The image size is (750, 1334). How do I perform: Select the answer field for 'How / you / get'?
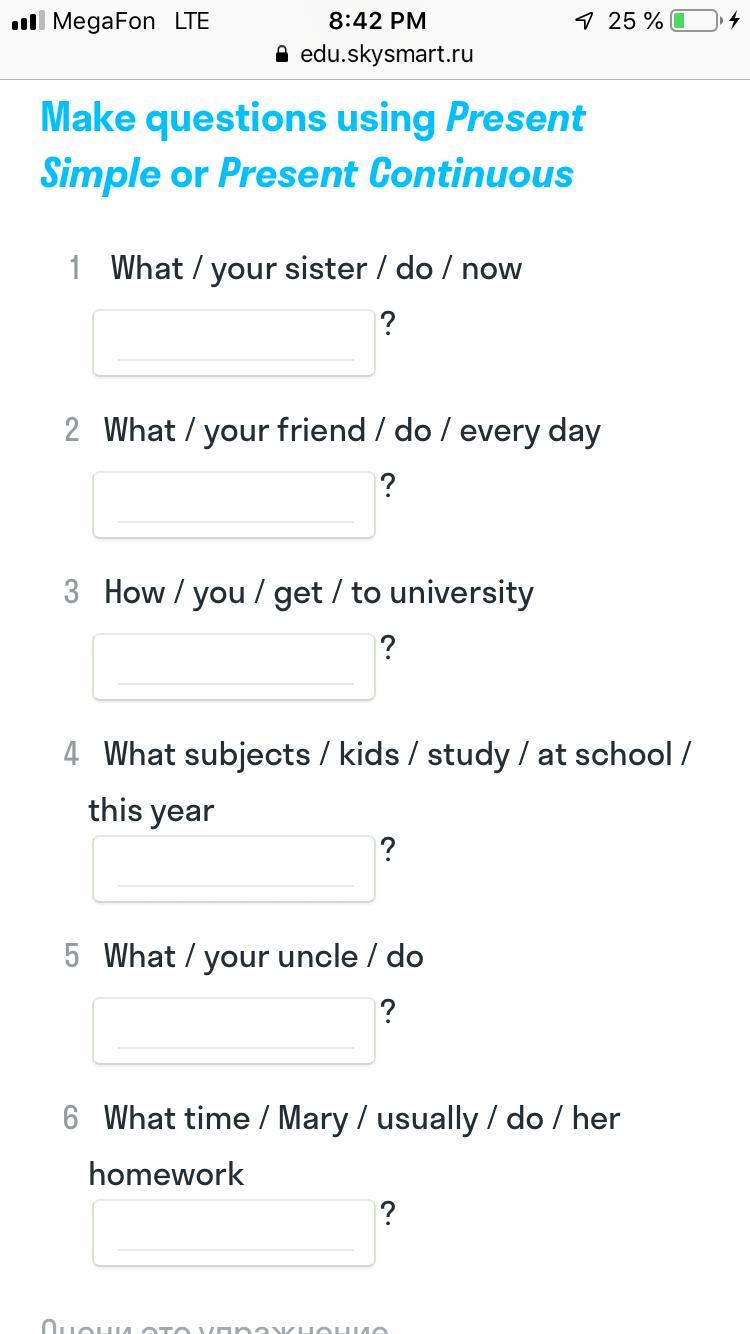tap(234, 667)
